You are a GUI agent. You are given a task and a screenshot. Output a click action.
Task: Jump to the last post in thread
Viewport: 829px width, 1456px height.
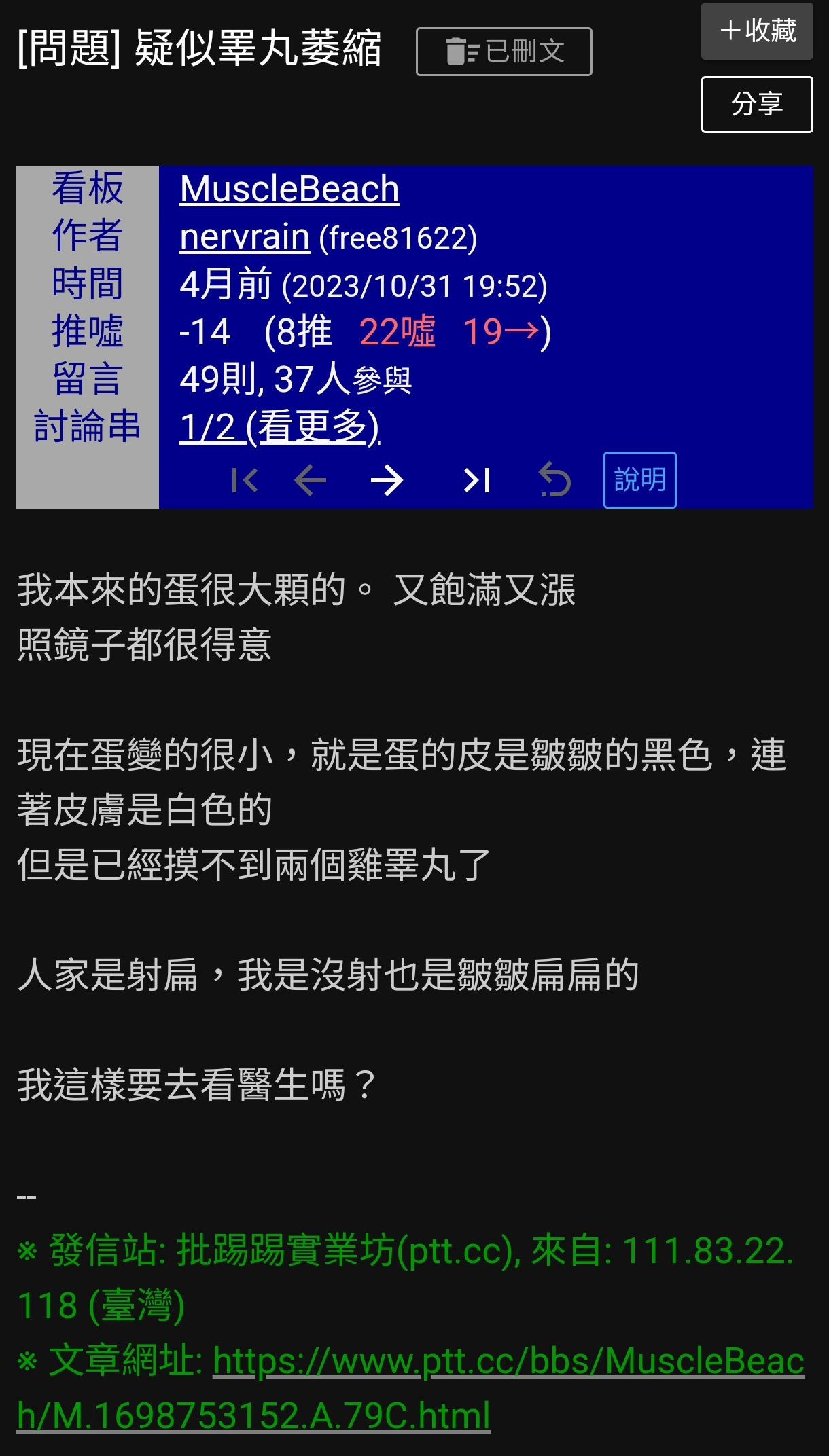tap(477, 481)
